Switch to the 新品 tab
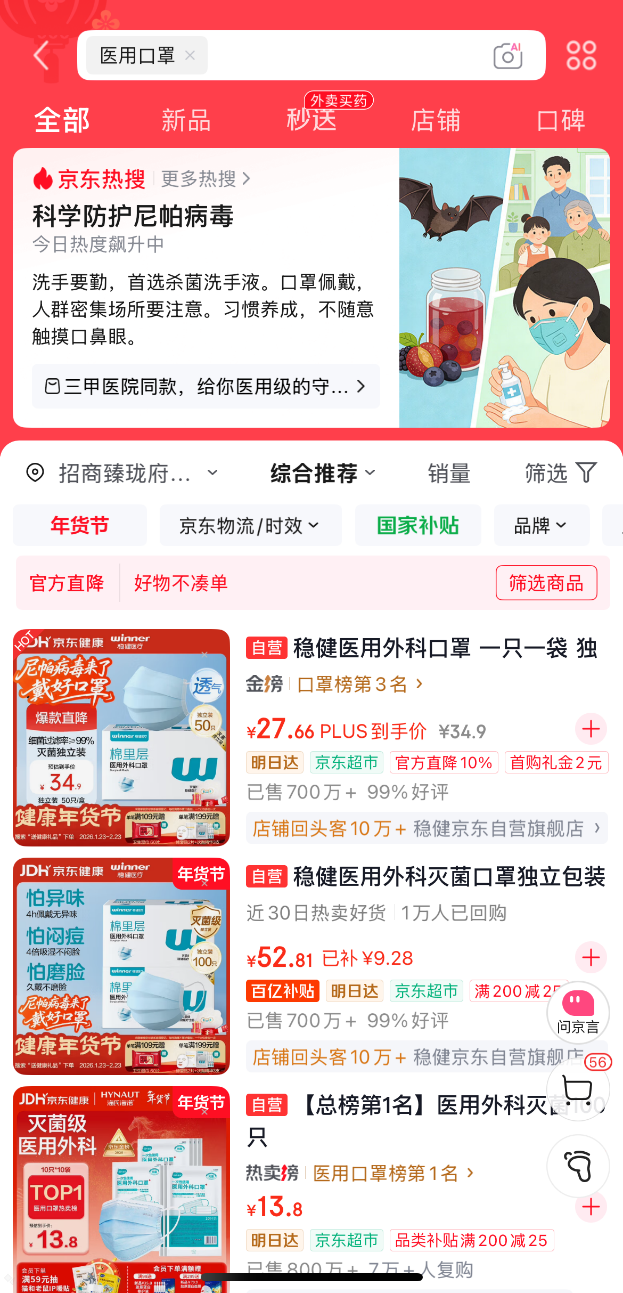This screenshot has width=623, height=1293. point(186,121)
